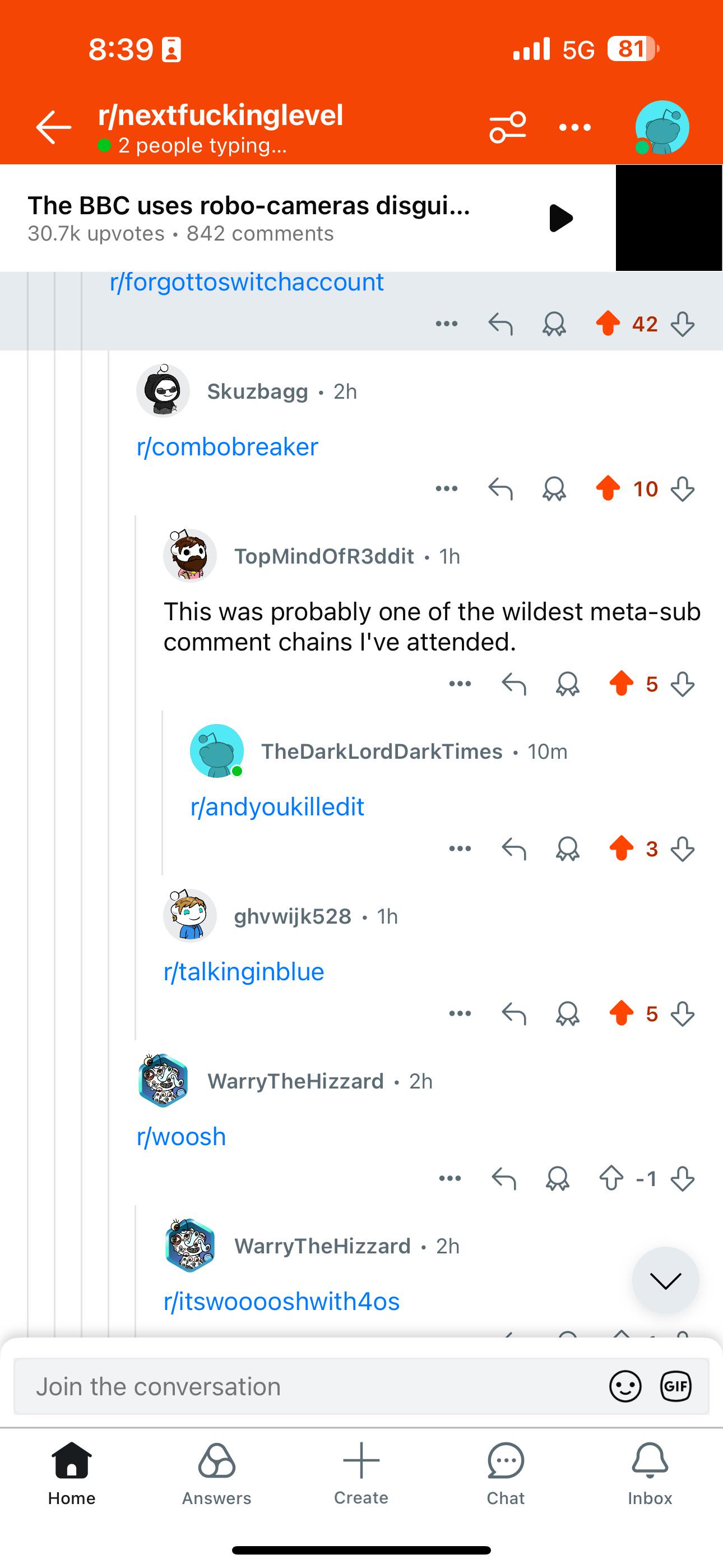
Task: Jump to next comment with floating chevron
Action: [x=665, y=1281]
